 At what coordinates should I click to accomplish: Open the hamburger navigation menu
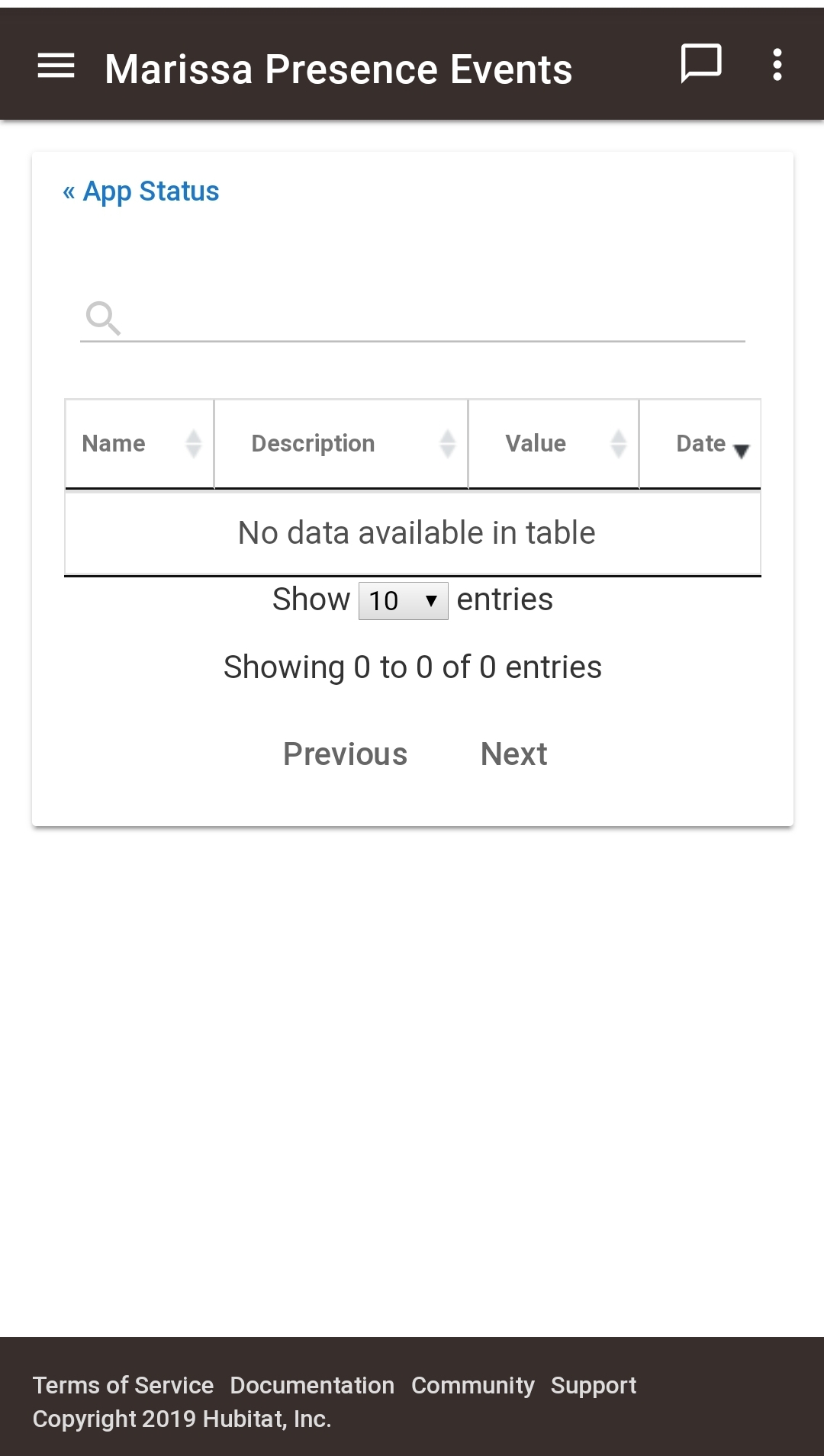pyautogui.click(x=56, y=66)
